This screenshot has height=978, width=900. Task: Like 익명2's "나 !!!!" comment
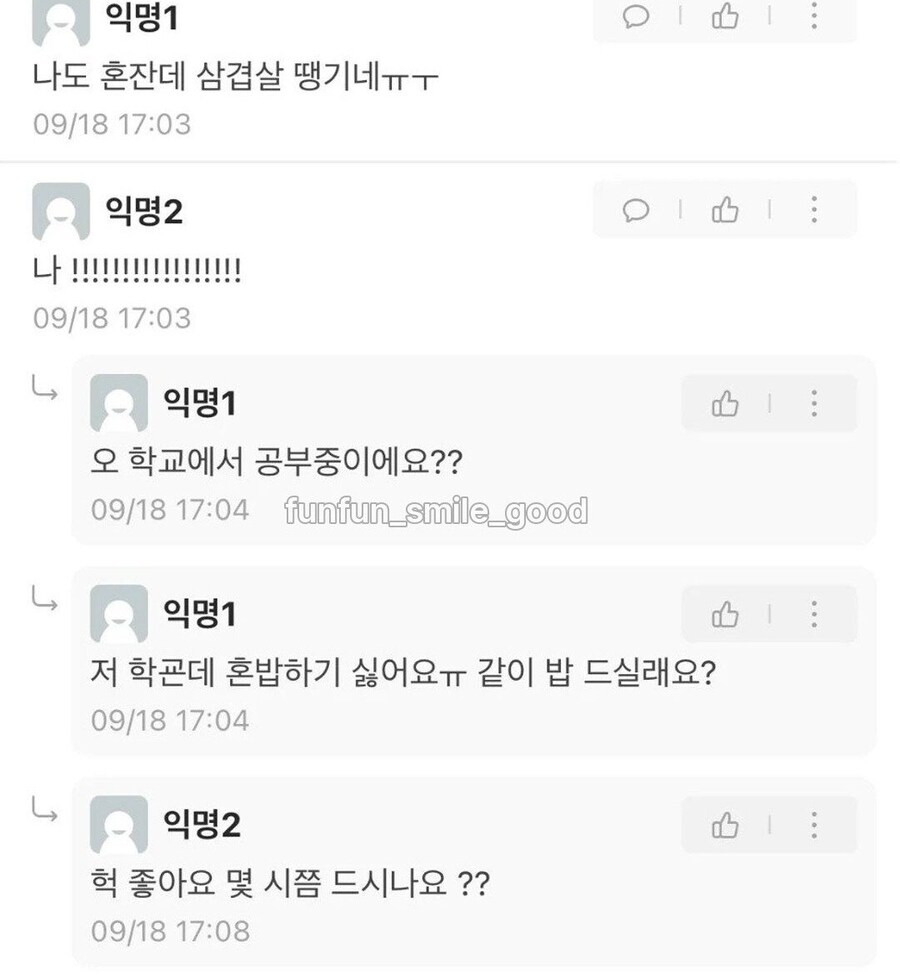725,210
